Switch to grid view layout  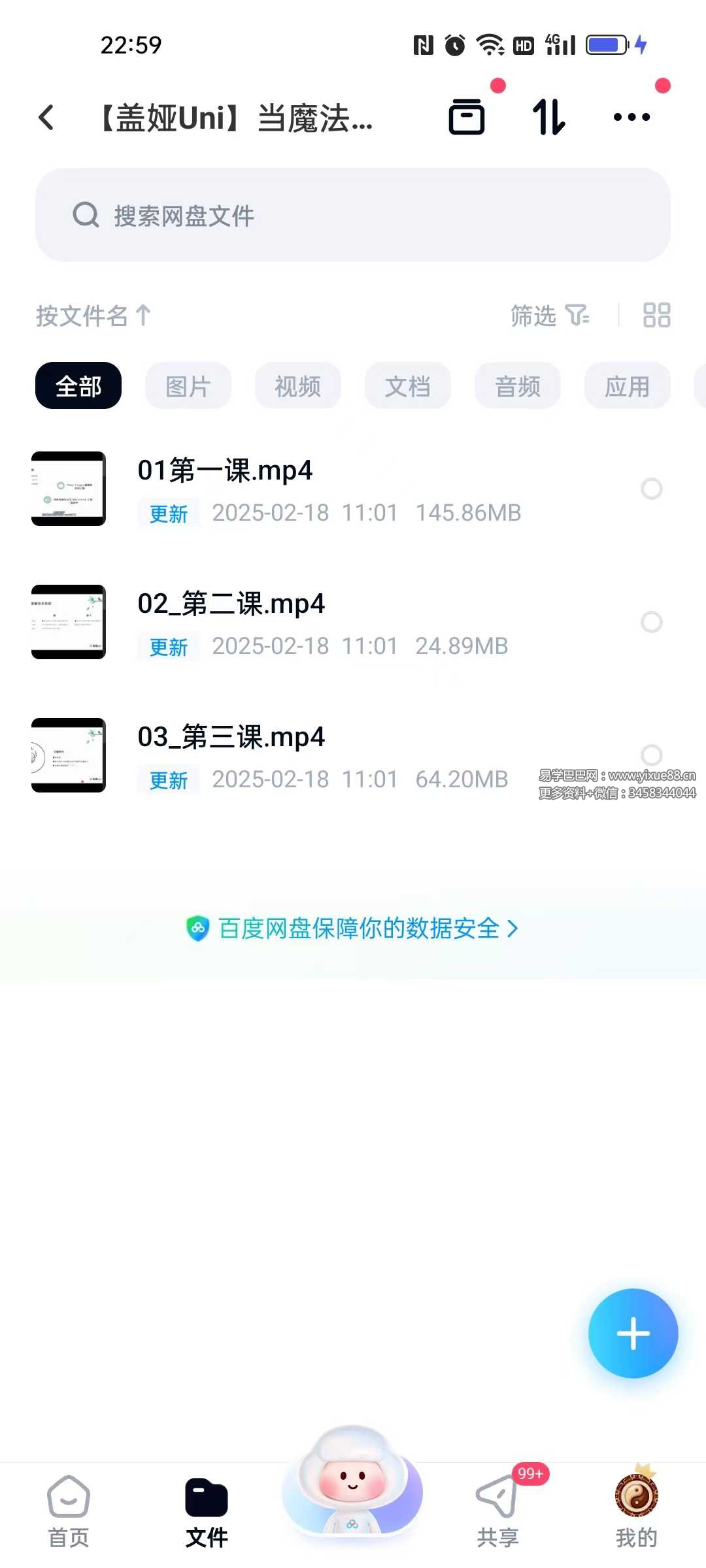coord(656,315)
